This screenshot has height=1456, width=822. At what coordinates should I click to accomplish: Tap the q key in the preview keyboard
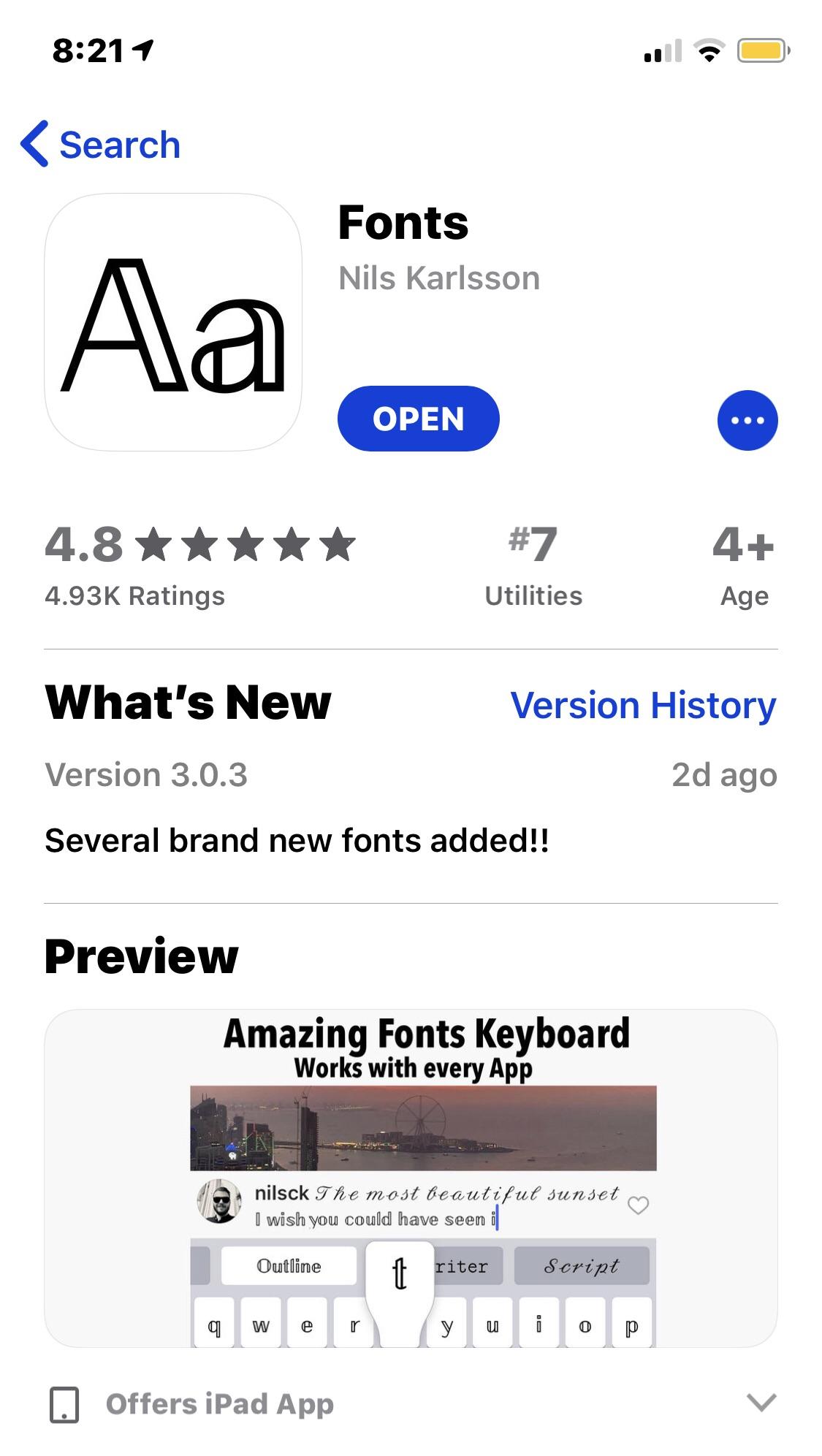click(213, 1323)
